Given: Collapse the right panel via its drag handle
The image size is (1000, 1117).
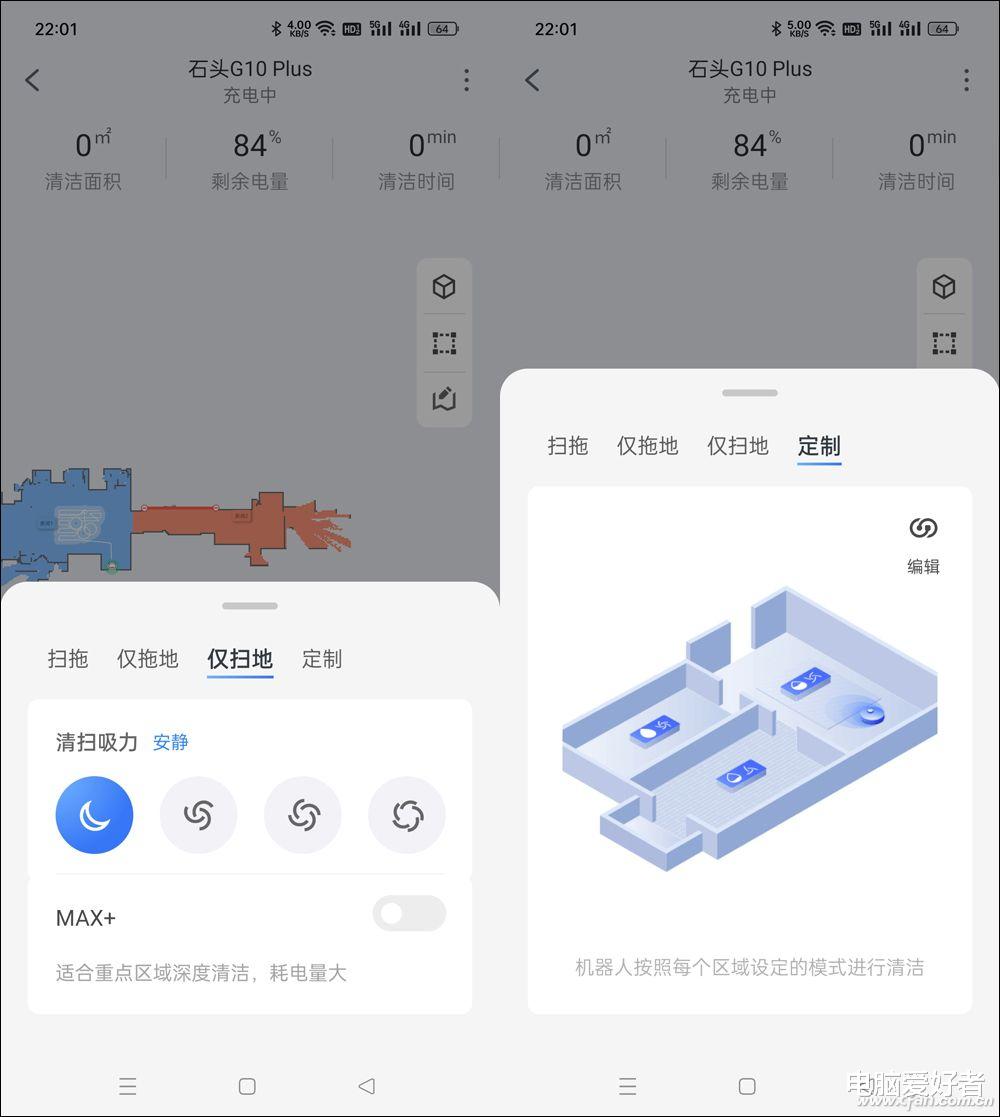Looking at the screenshot, I should (749, 394).
